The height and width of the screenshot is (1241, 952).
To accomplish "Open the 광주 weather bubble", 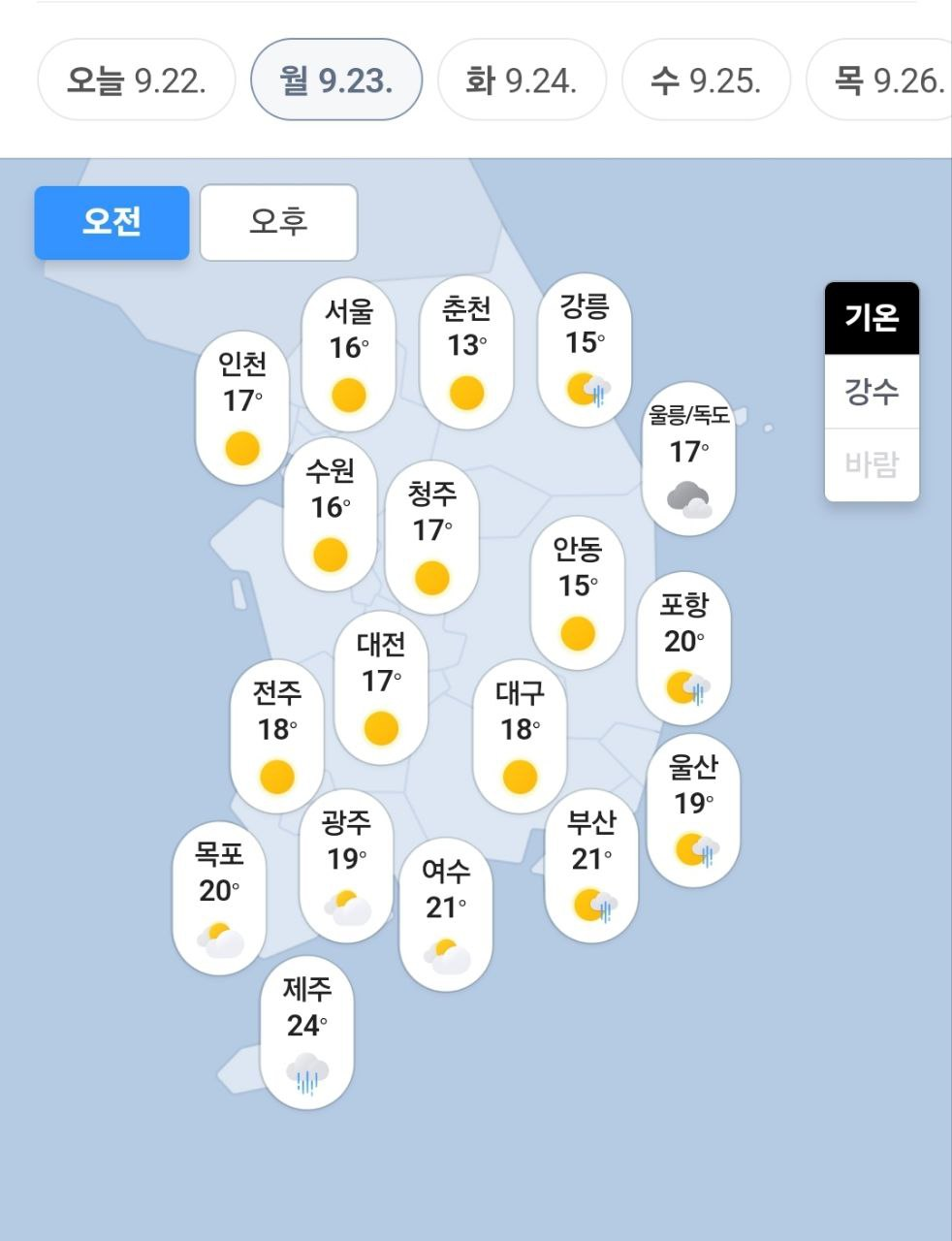I will coord(346,867).
